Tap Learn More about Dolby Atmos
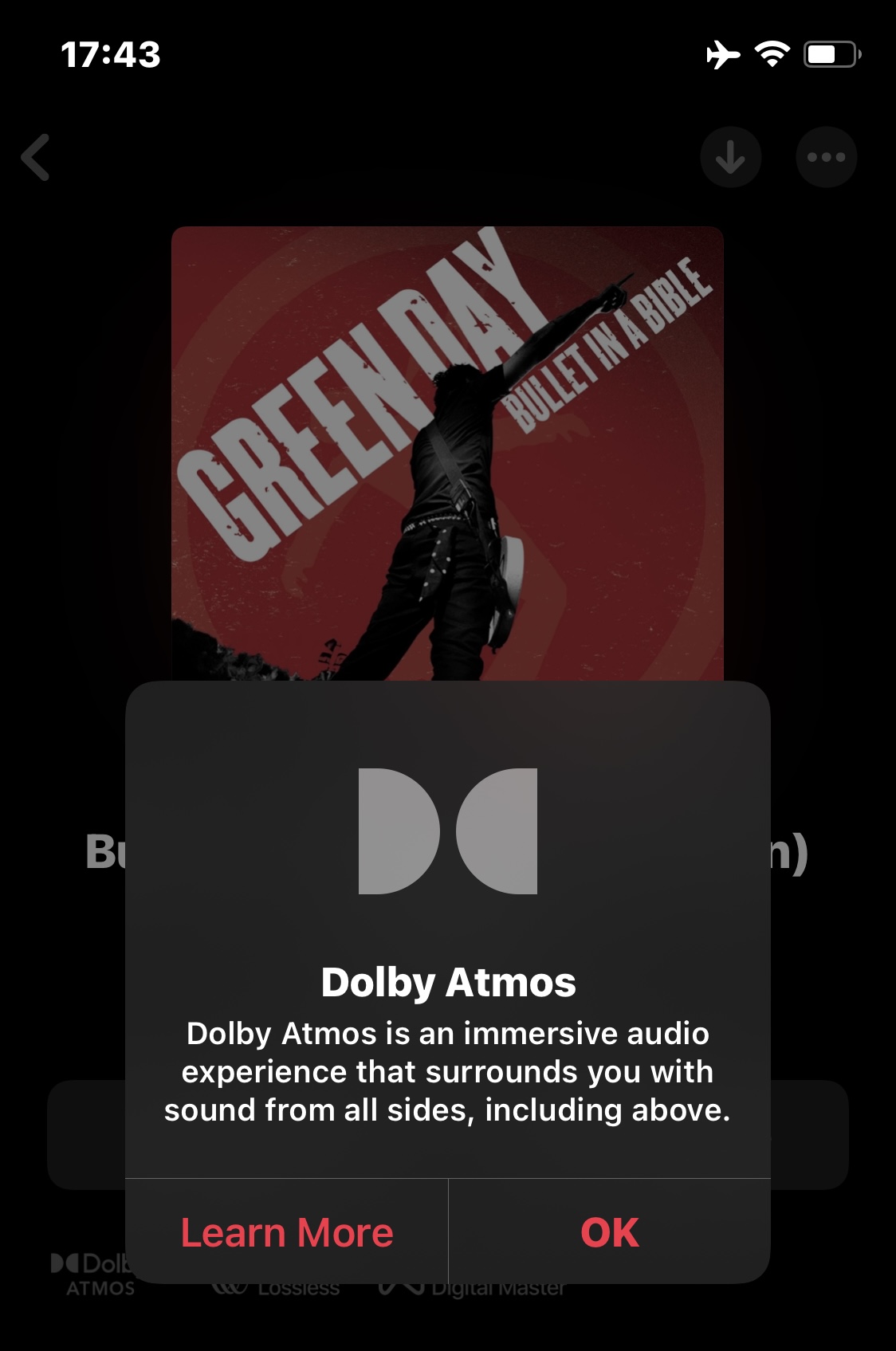The width and height of the screenshot is (896, 1351). pos(287,1232)
